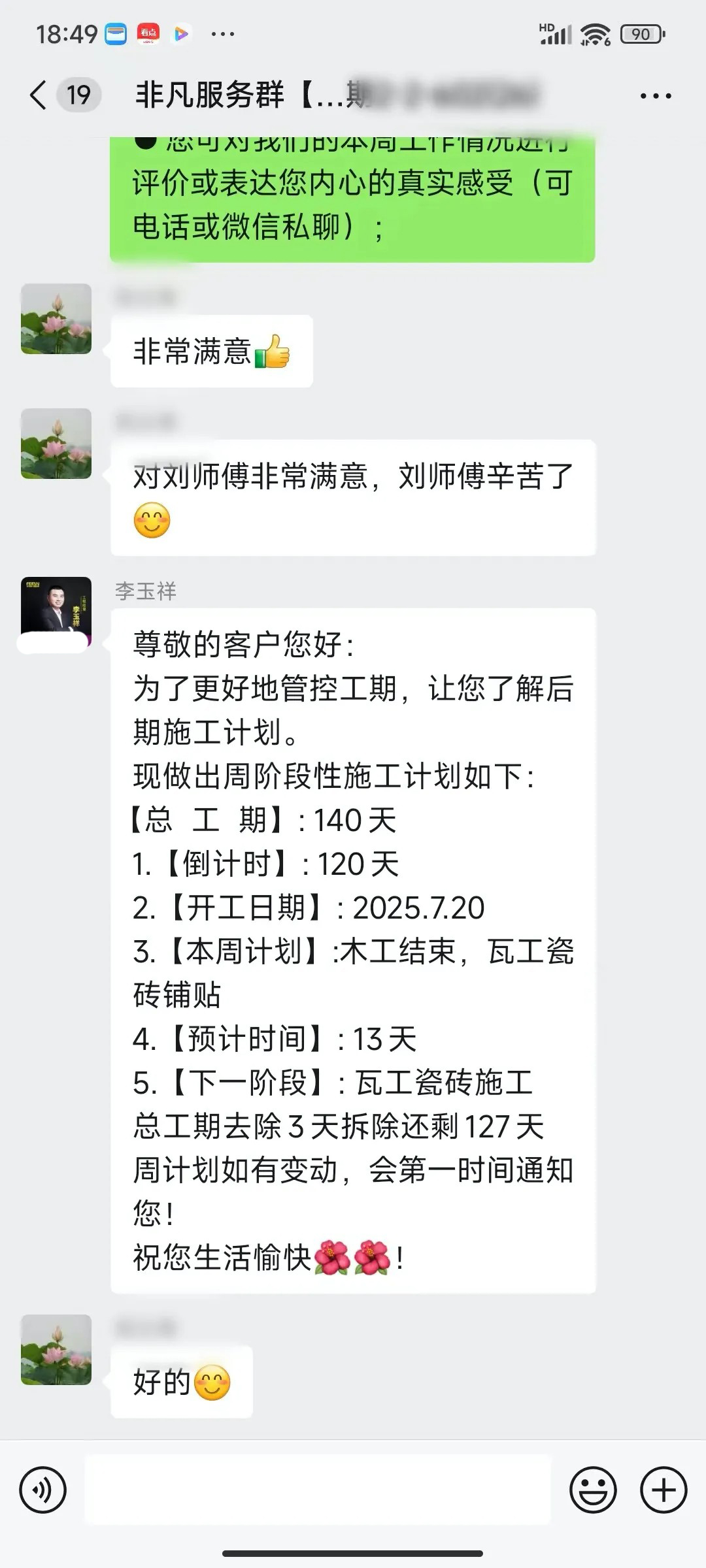Screen dimensions: 706x1568
Task: Open the plus attachments menu
Action: pos(663,1490)
